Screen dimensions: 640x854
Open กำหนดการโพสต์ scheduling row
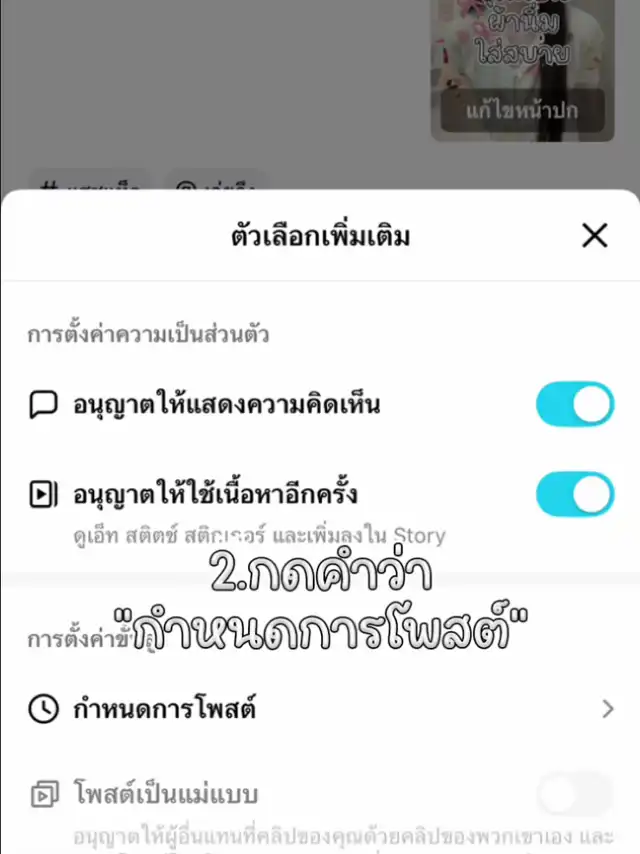(x=320, y=709)
